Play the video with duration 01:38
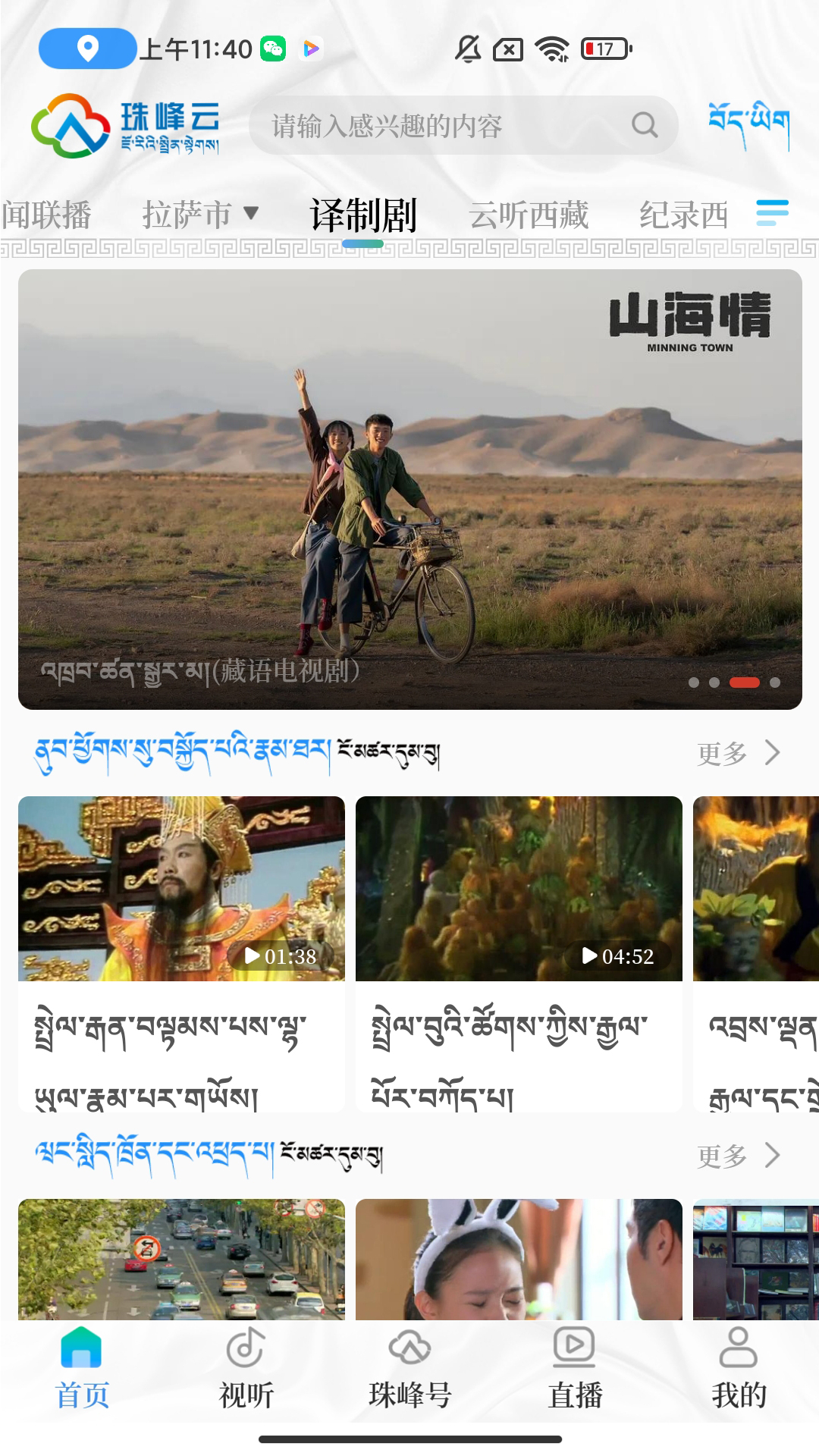This screenshot has height=1456, width=819. (181, 888)
